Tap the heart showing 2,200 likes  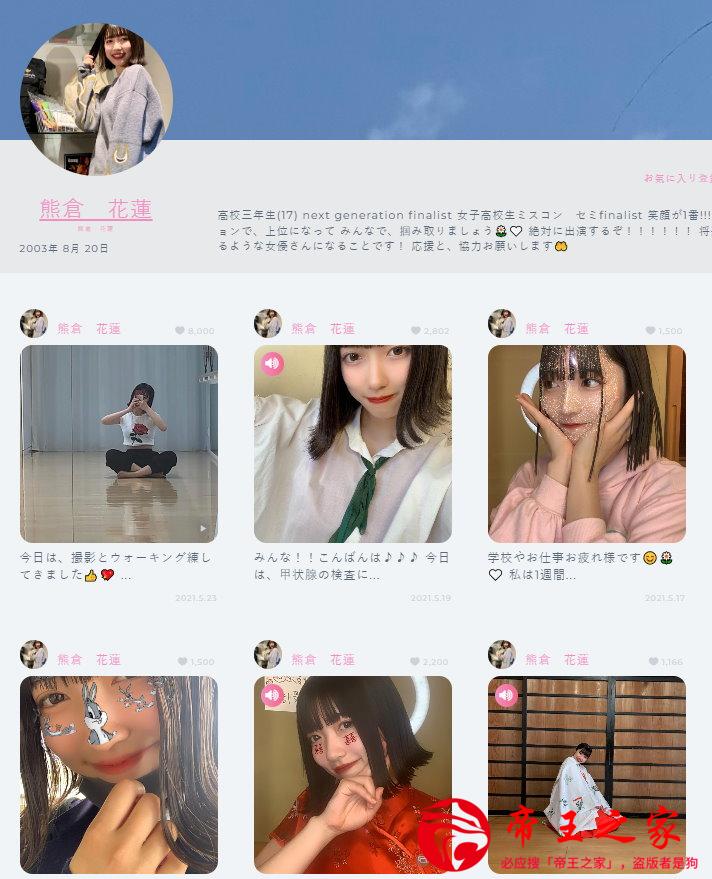click(416, 662)
